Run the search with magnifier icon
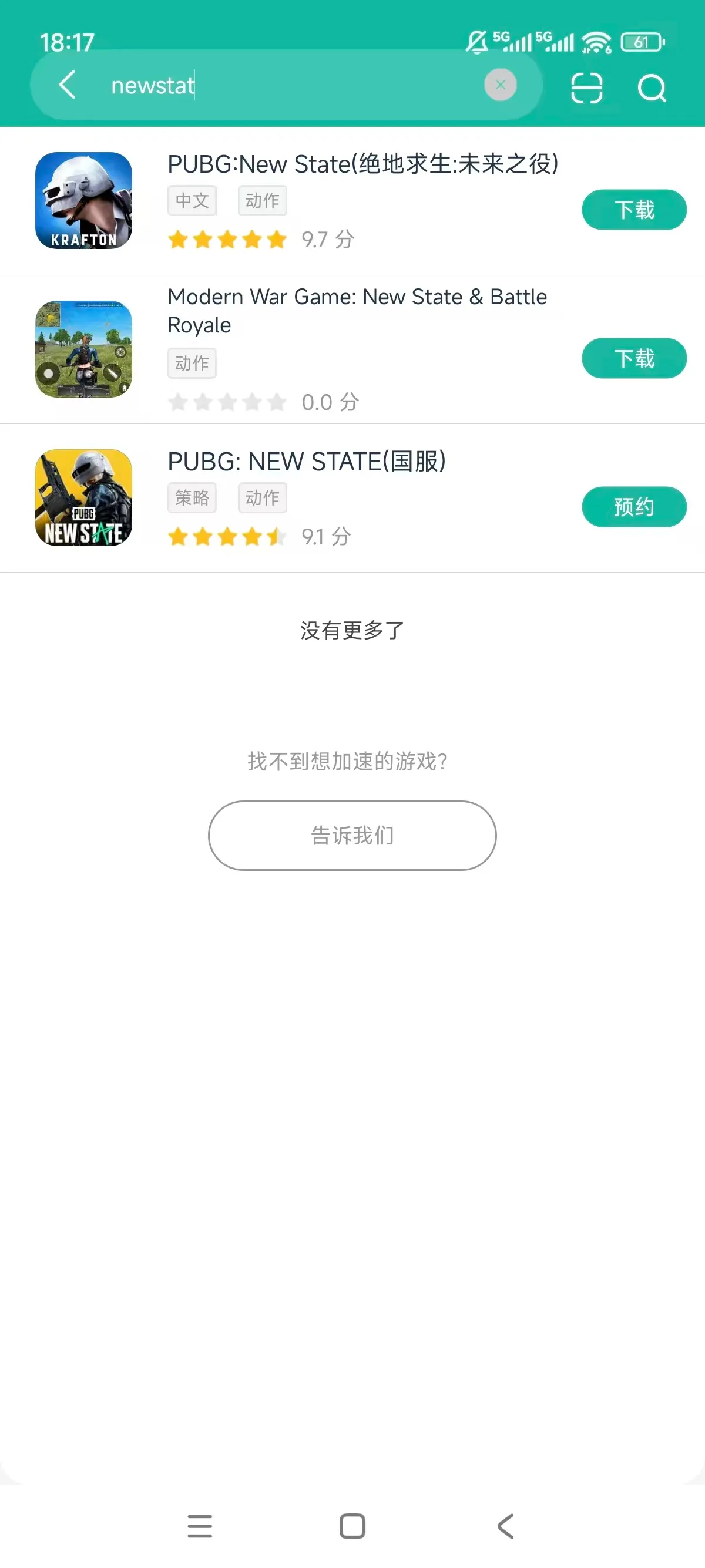 click(652, 88)
